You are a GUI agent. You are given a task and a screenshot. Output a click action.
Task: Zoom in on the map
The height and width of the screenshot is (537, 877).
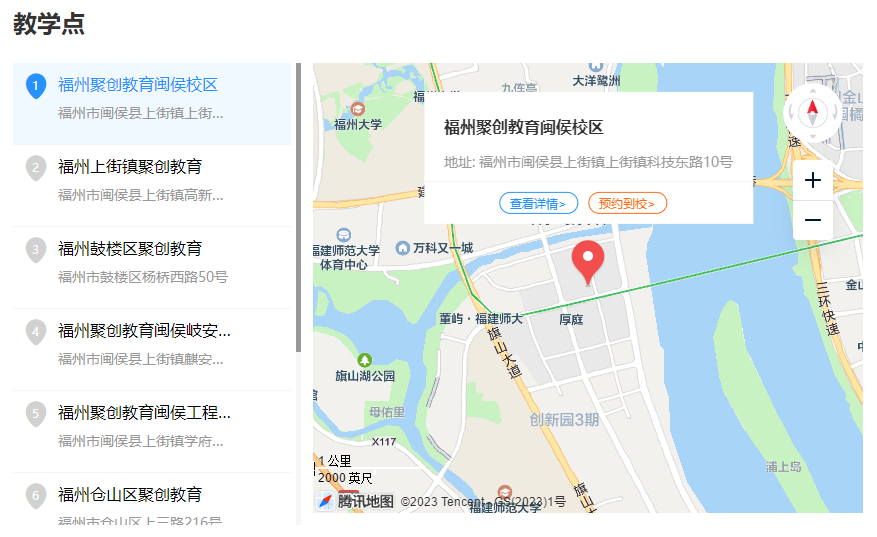(813, 181)
